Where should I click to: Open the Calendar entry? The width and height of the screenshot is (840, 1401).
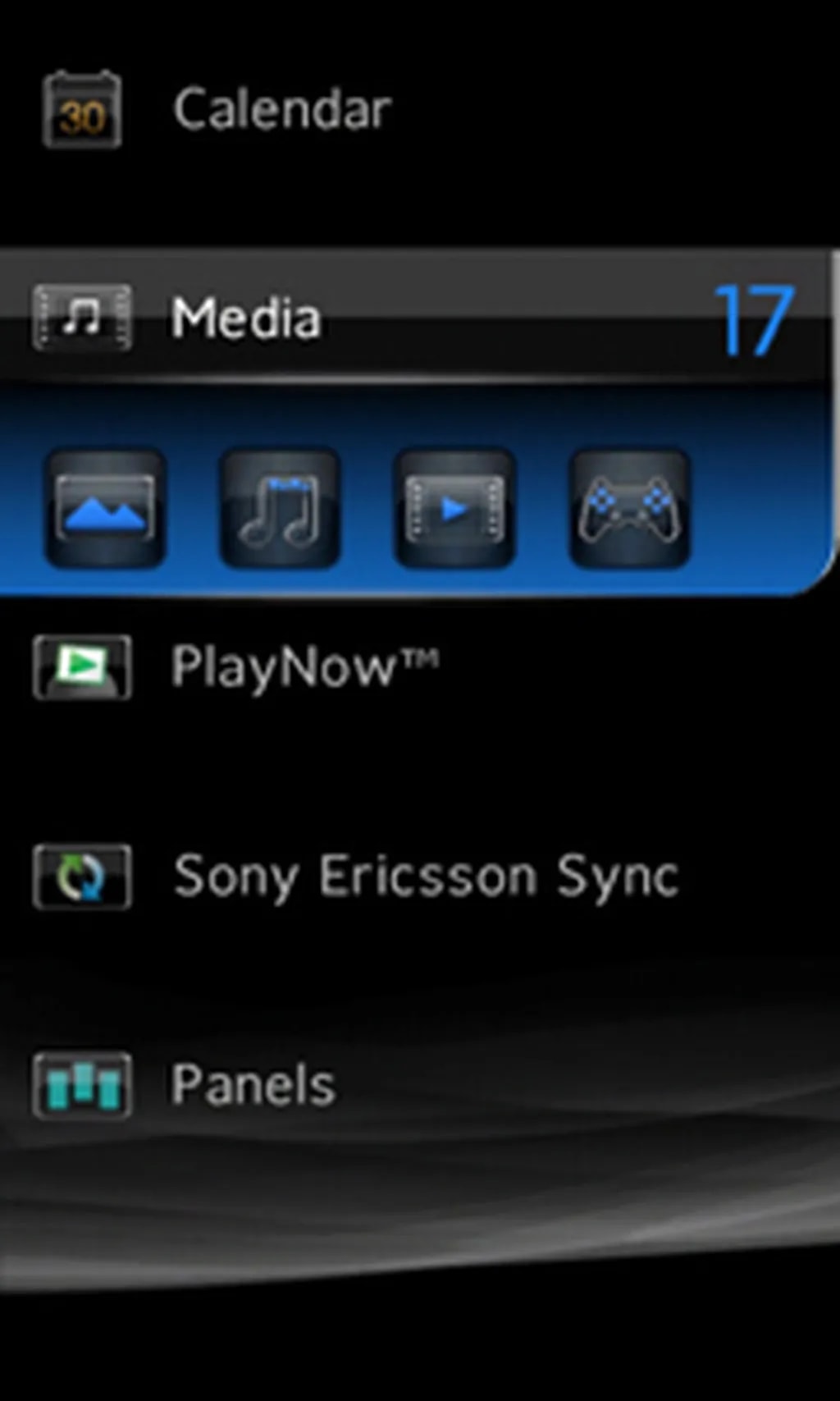281,109
